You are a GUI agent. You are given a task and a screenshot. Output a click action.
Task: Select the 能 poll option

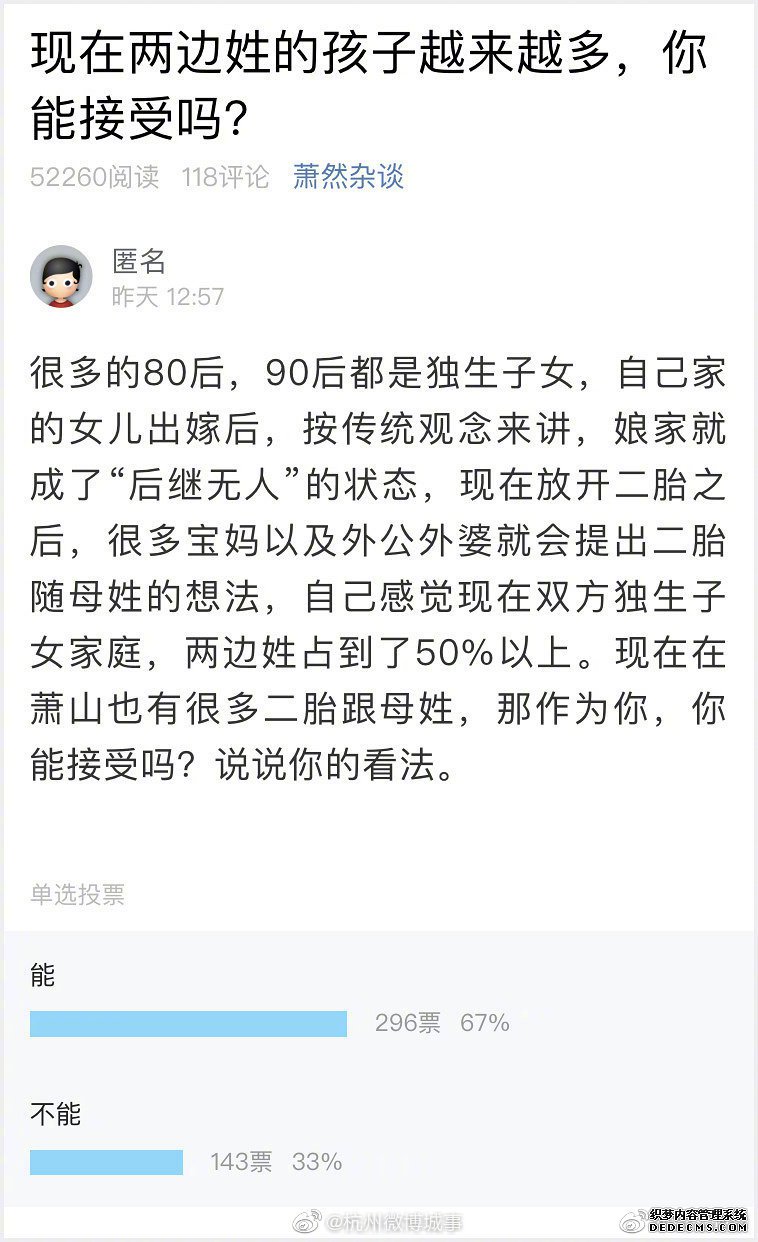click(x=43, y=976)
